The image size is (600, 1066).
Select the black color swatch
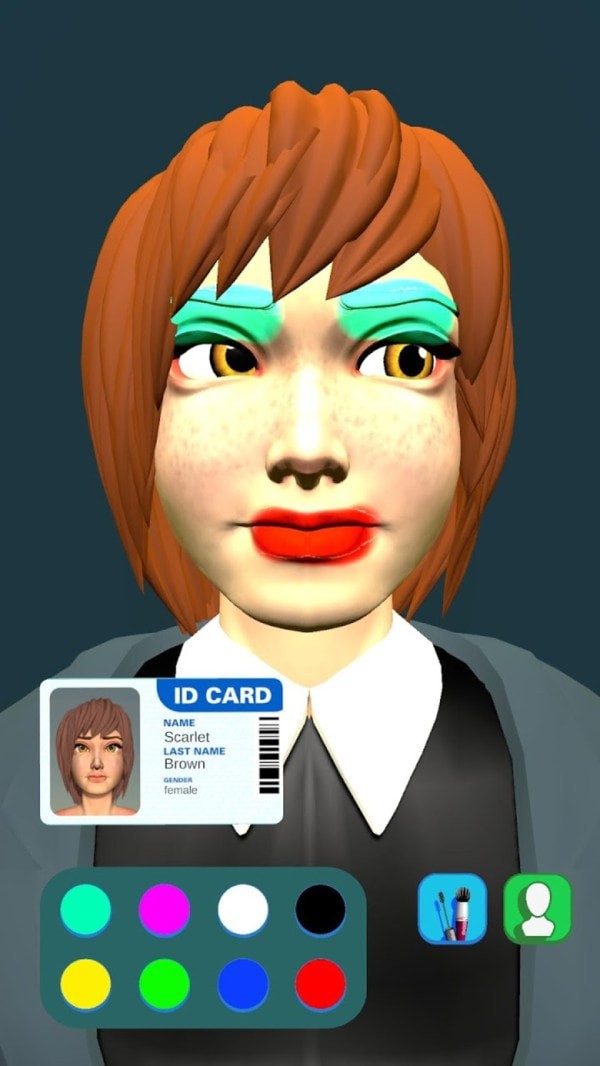[320, 909]
